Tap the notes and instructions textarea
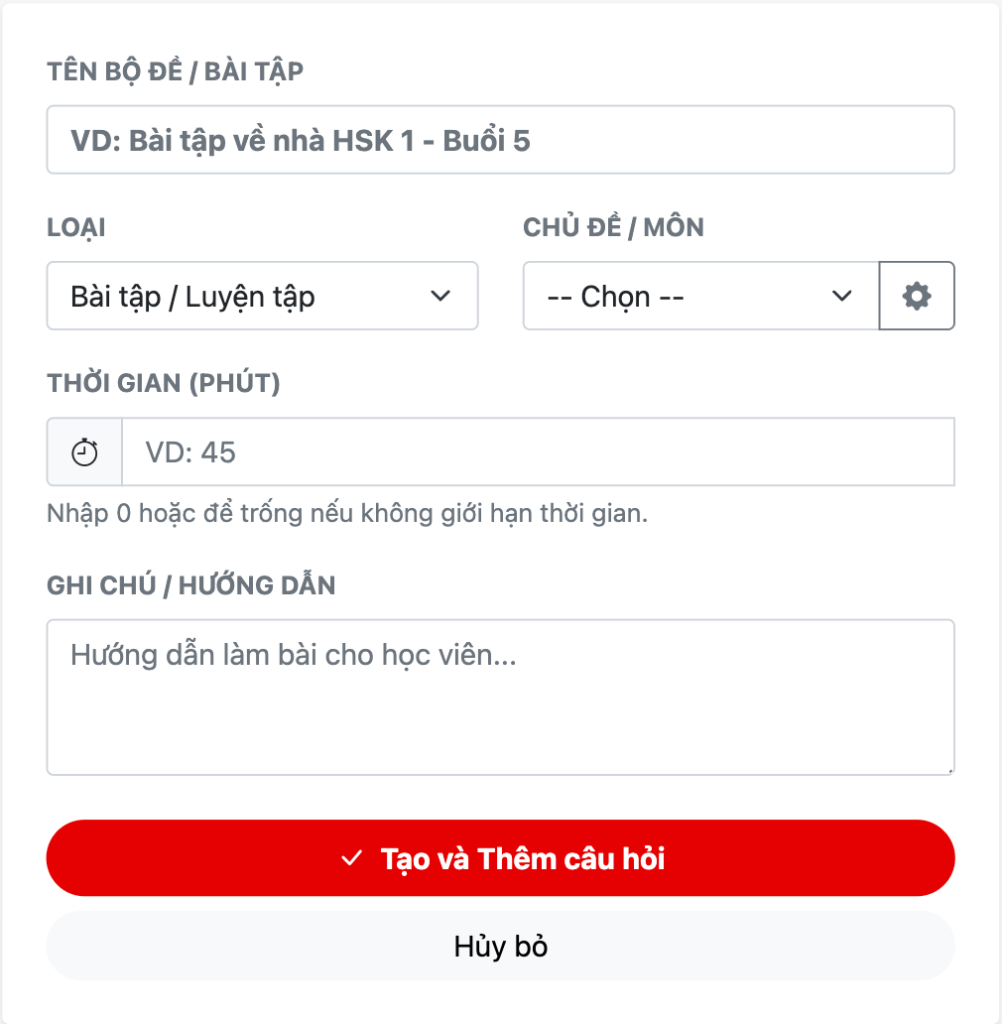Viewport: 1002px width, 1024px height. point(500,697)
